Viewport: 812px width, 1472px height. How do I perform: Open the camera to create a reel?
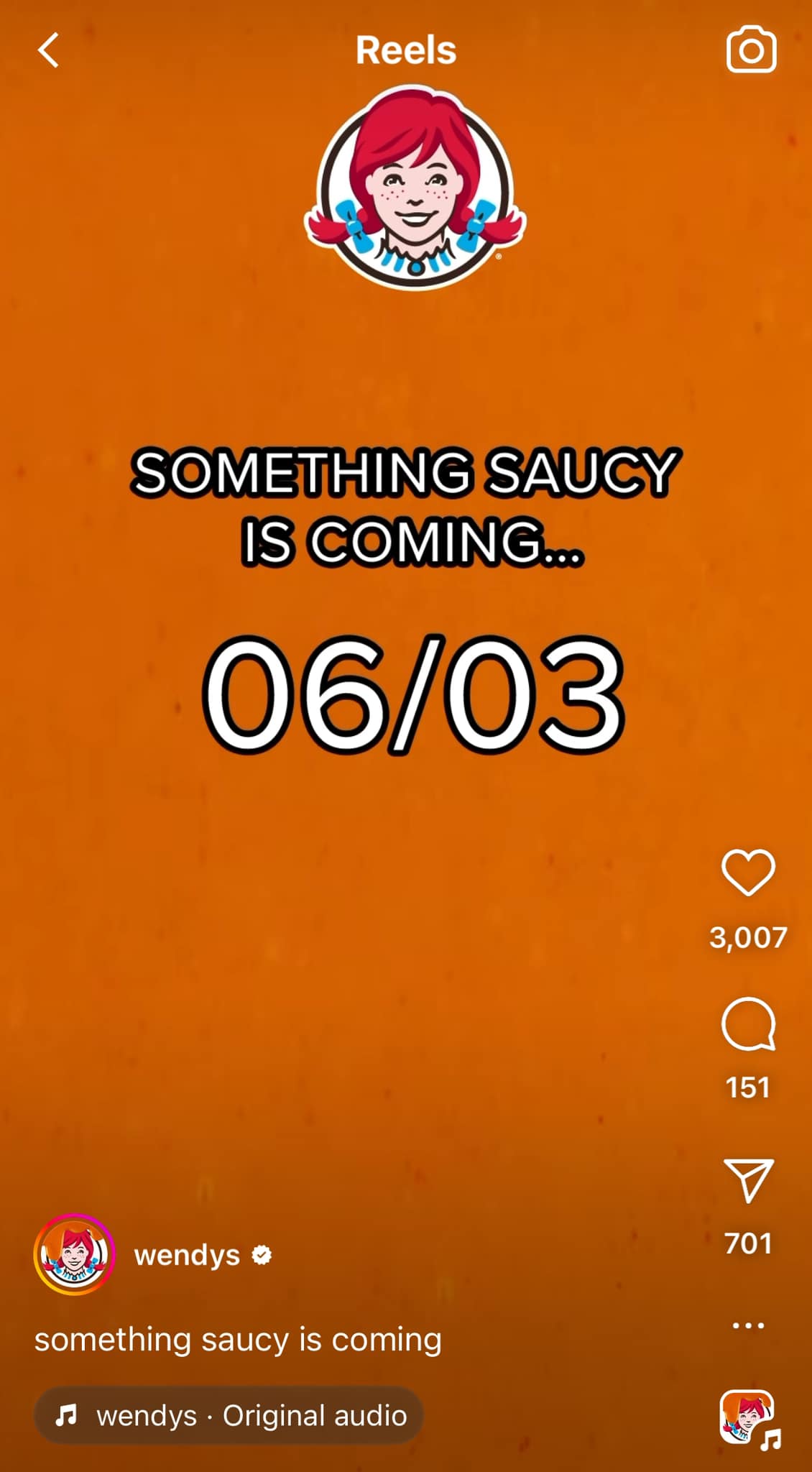tap(751, 50)
